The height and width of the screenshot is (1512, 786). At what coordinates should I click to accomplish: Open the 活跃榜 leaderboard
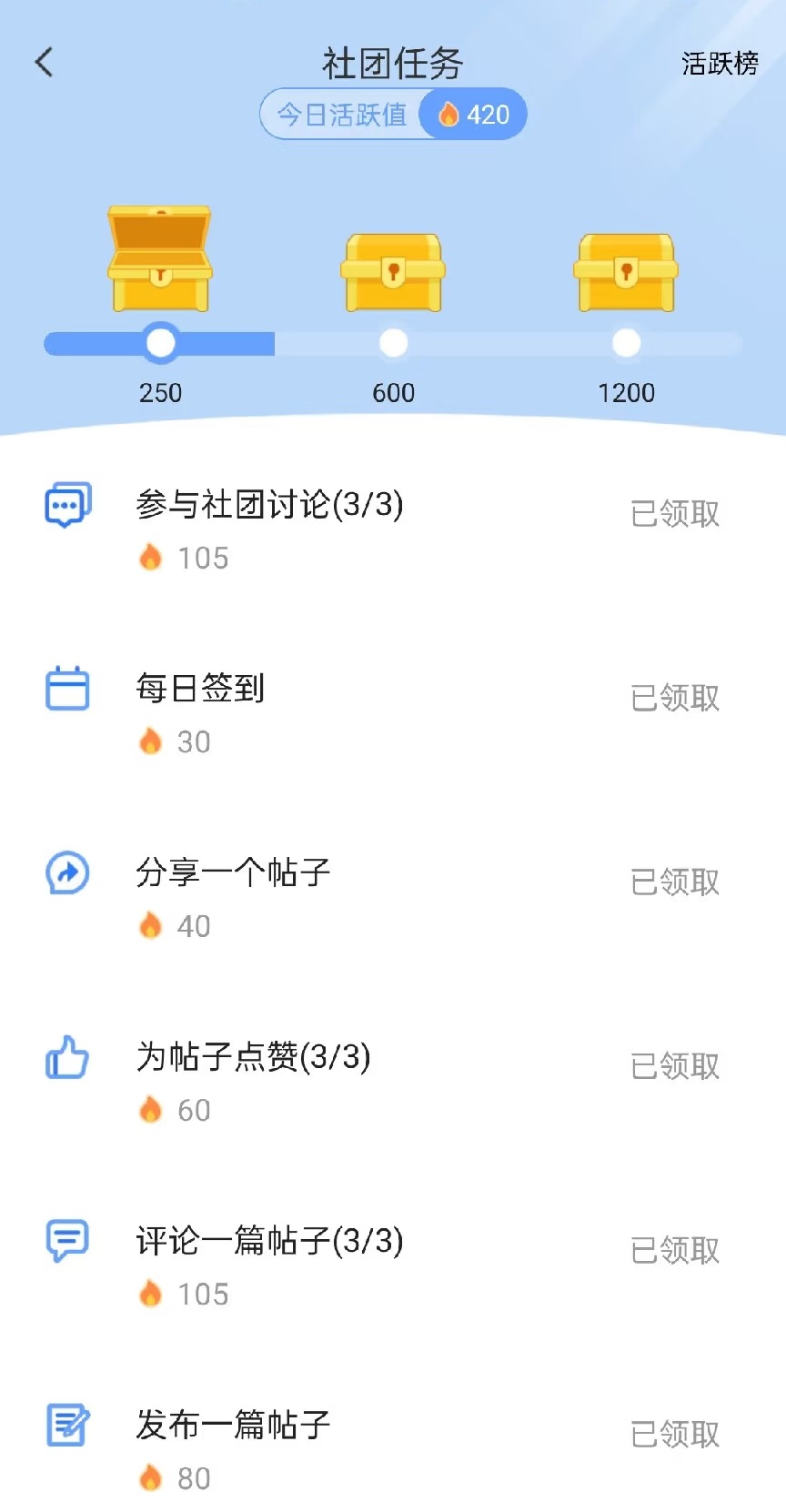pos(720,64)
